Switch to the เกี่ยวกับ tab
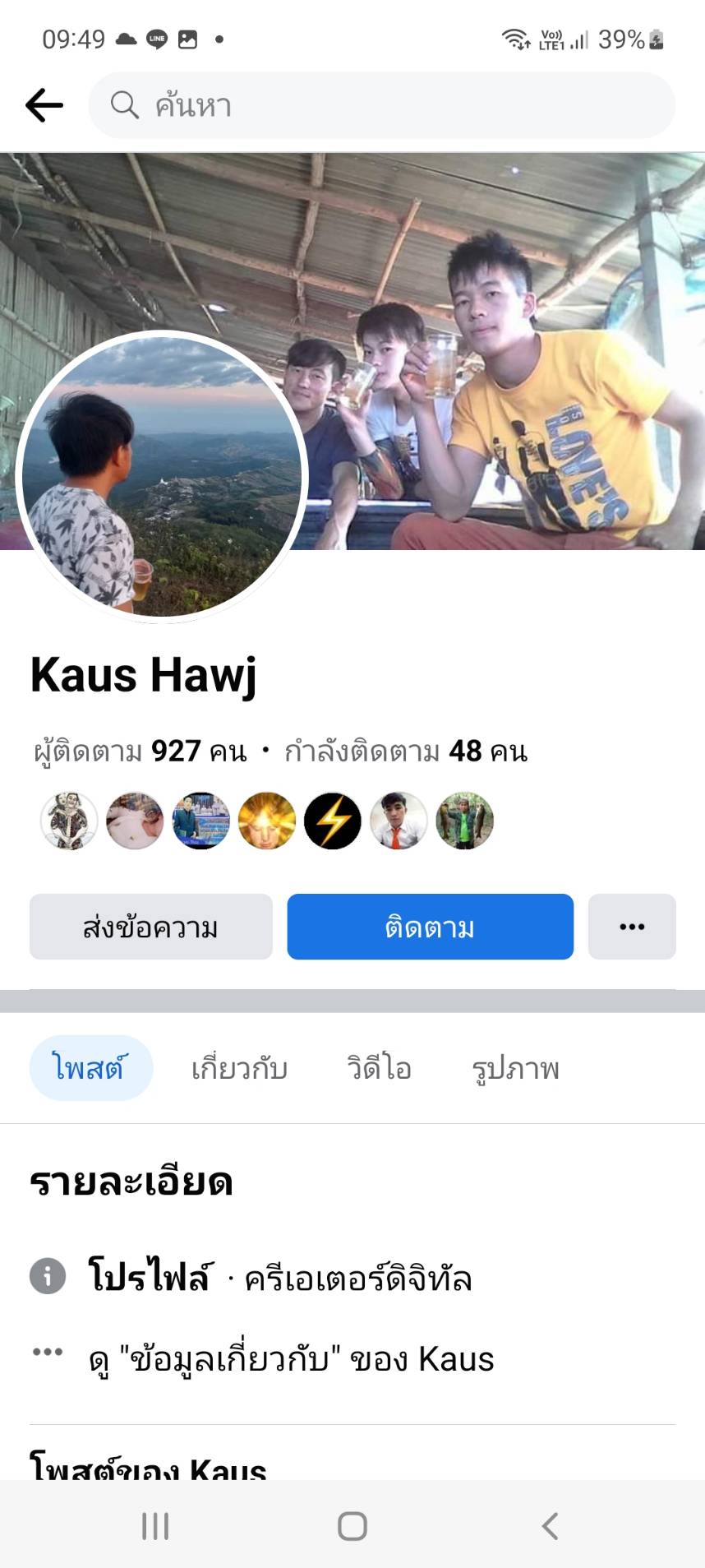Screen dimensions: 705x1568 point(239,1067)
